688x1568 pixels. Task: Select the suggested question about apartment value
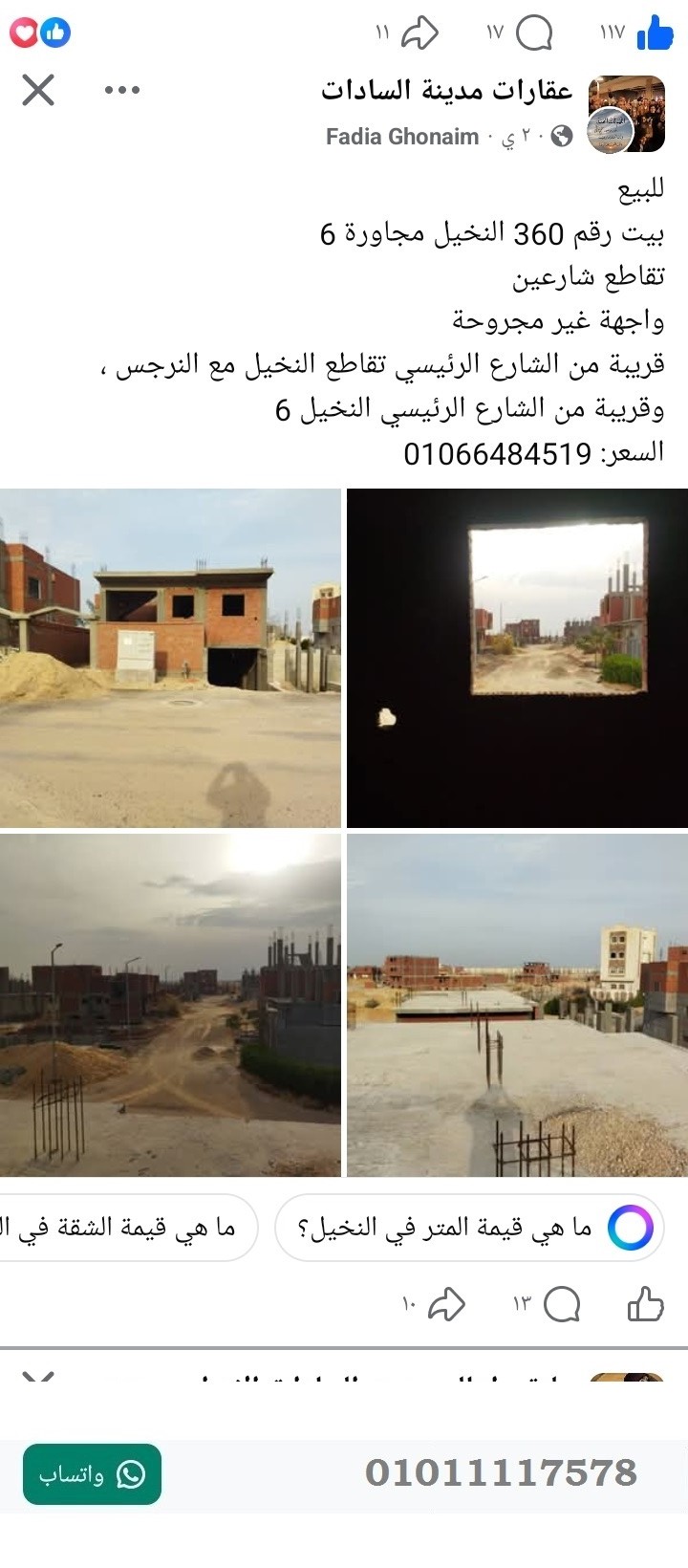pyautogui.click(x=124, y=1228)
